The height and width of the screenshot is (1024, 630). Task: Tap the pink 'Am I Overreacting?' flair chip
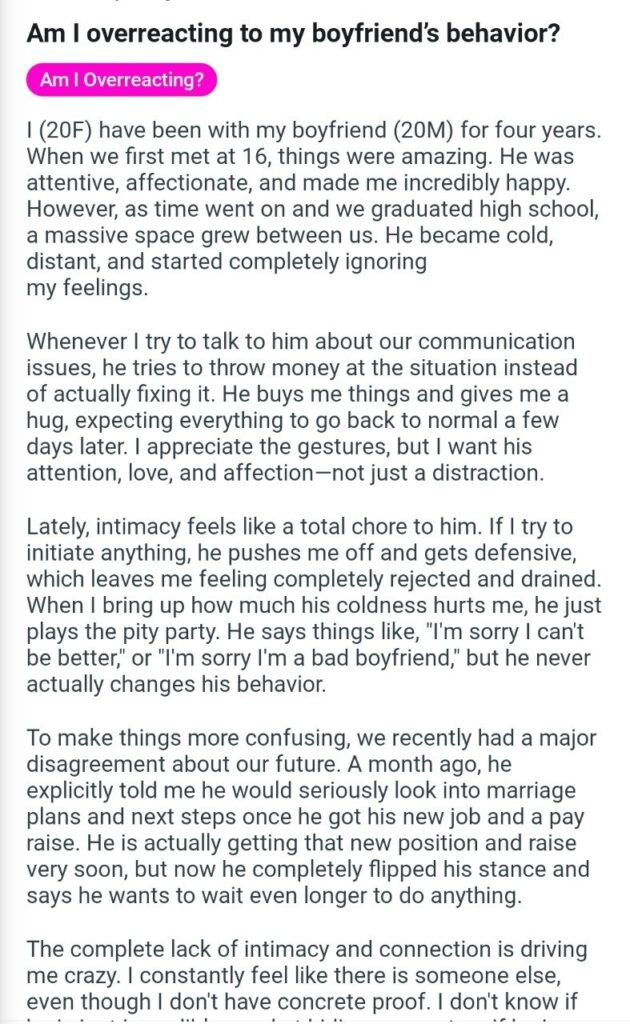click(121, 80)
